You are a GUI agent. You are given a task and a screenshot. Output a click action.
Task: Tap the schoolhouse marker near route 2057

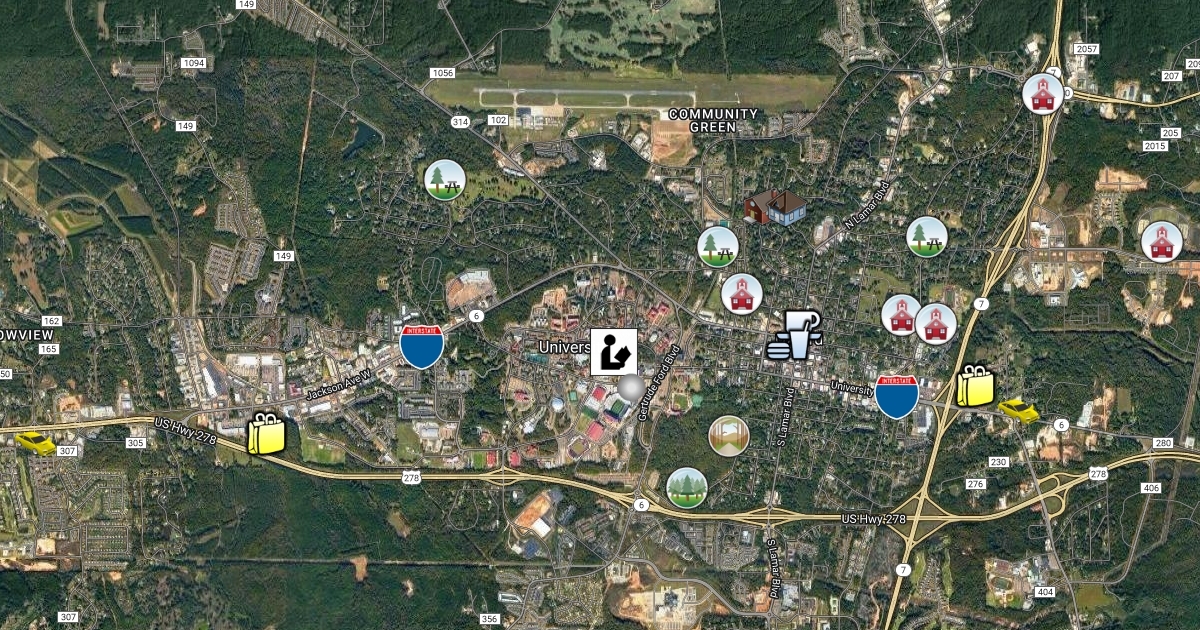tap(1043, 94)
